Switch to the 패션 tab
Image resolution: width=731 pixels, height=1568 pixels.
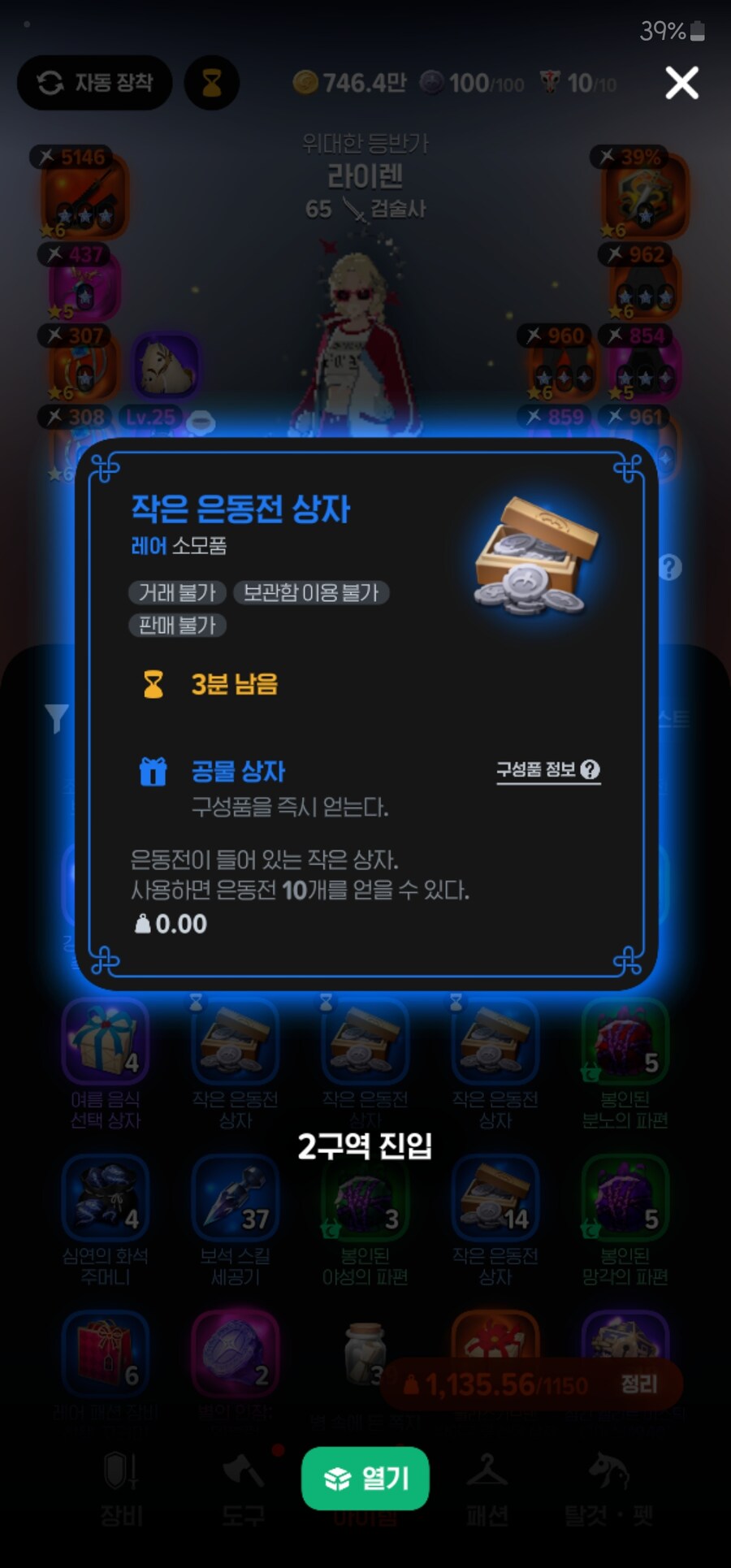coord(487,1489)
